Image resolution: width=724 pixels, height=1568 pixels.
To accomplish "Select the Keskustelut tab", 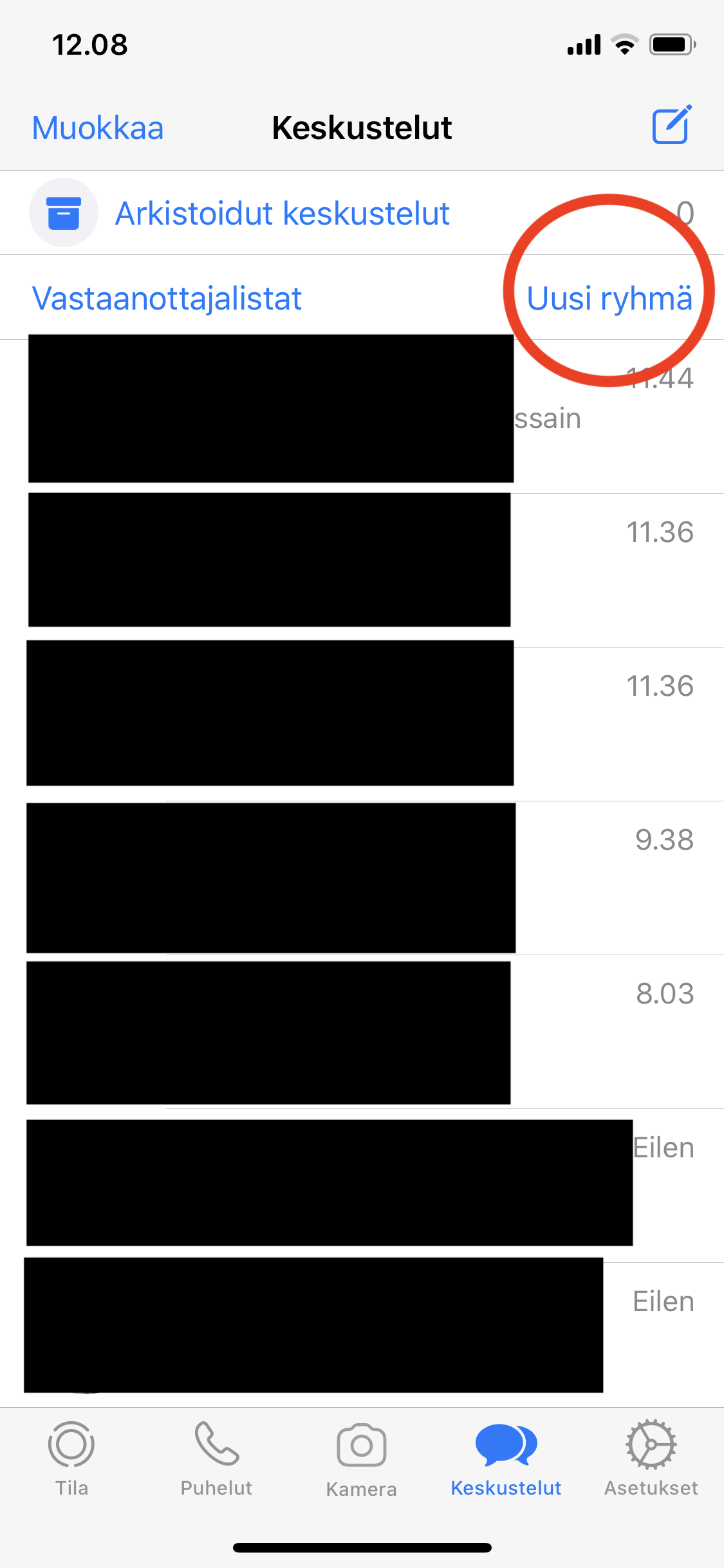I will [x=506, y=1459].
